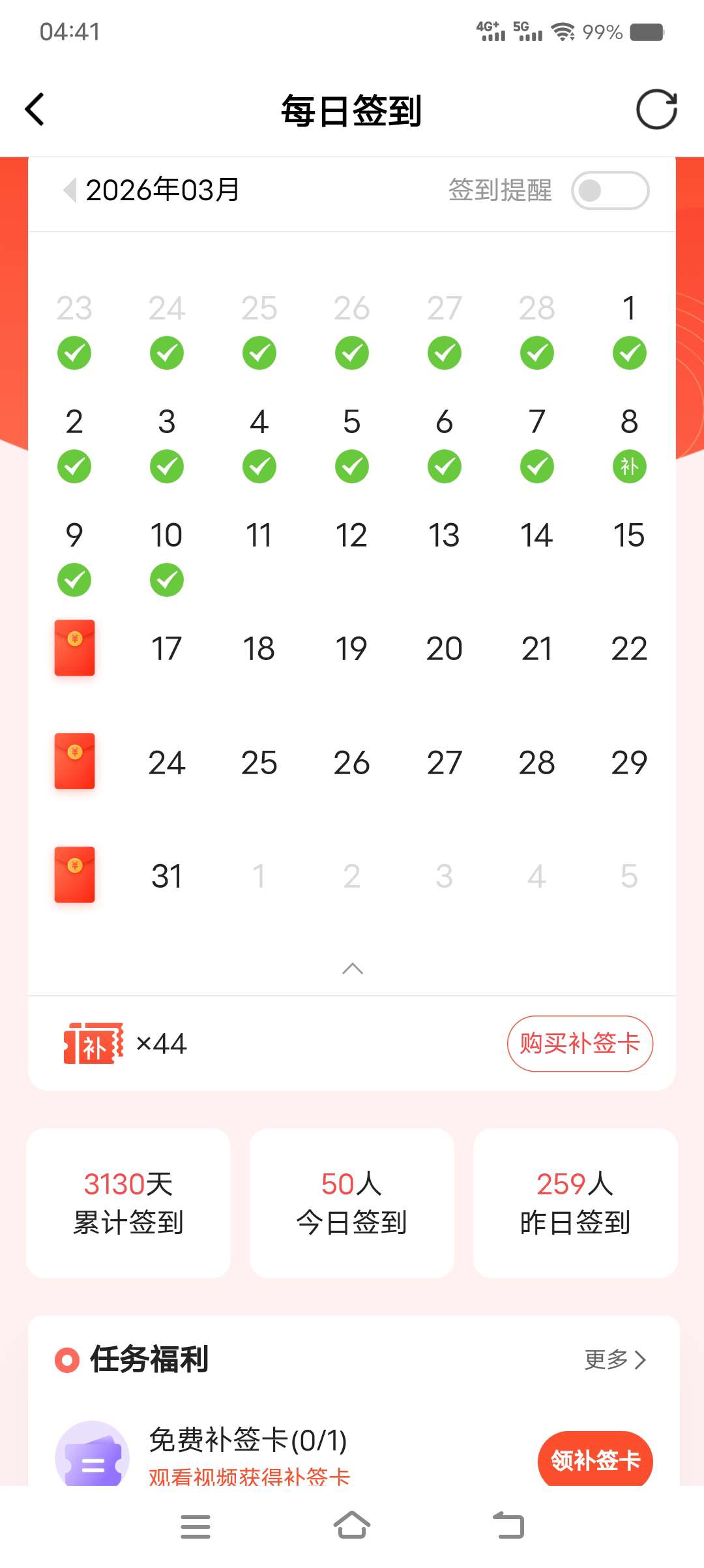704x1568 pixels.
Task: Go to the system home screen
Action: tap(352, 1526)
